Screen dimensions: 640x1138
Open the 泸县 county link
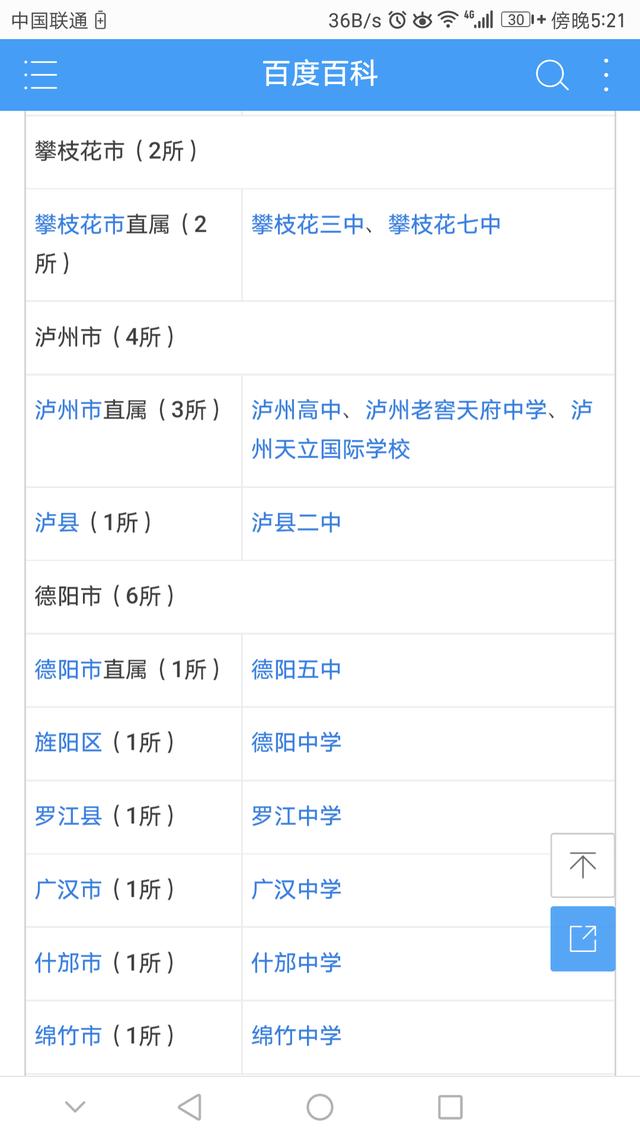point(57,523)
